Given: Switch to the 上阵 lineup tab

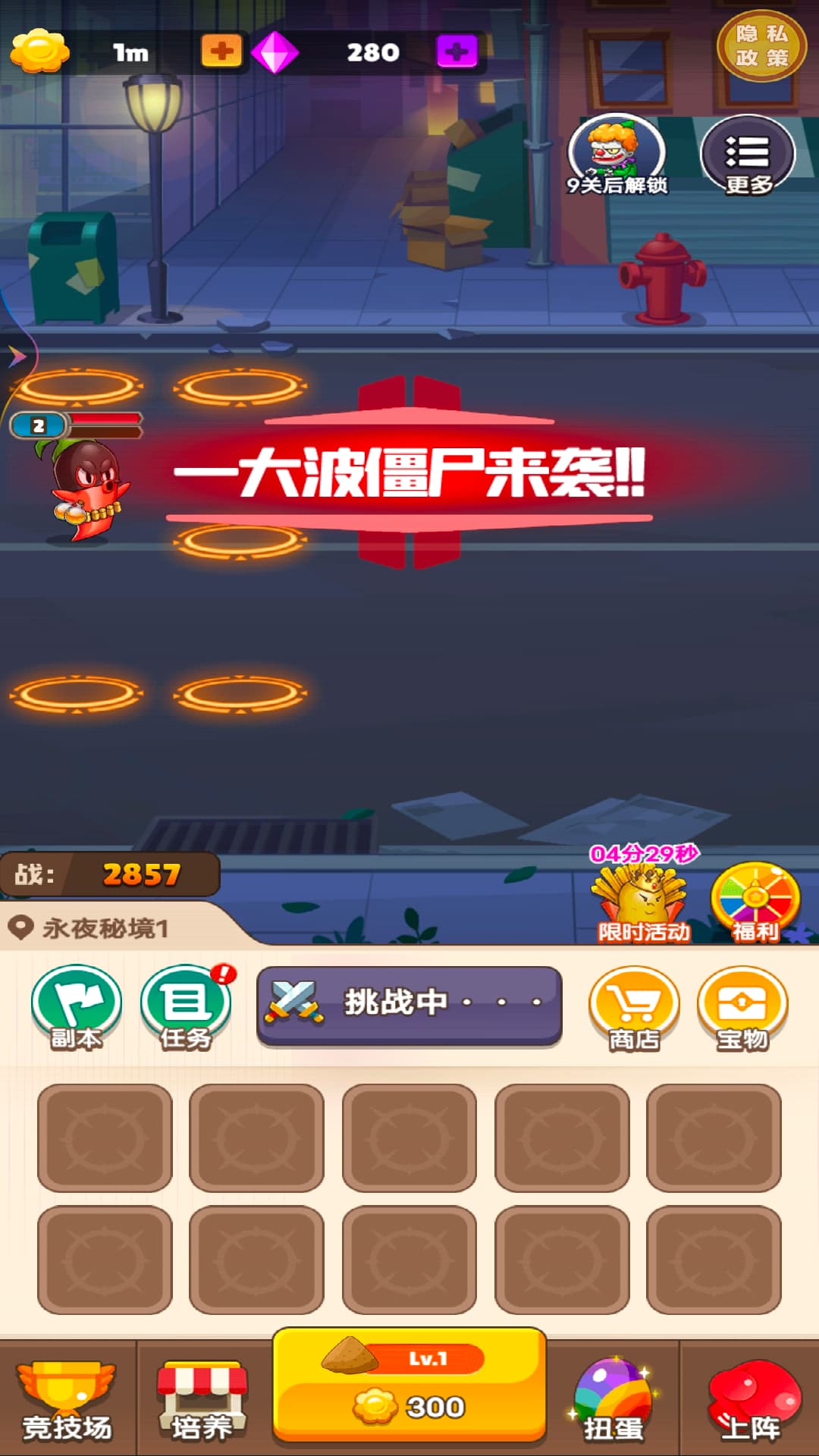Looking at the screenshot, I should point(751,1400).
